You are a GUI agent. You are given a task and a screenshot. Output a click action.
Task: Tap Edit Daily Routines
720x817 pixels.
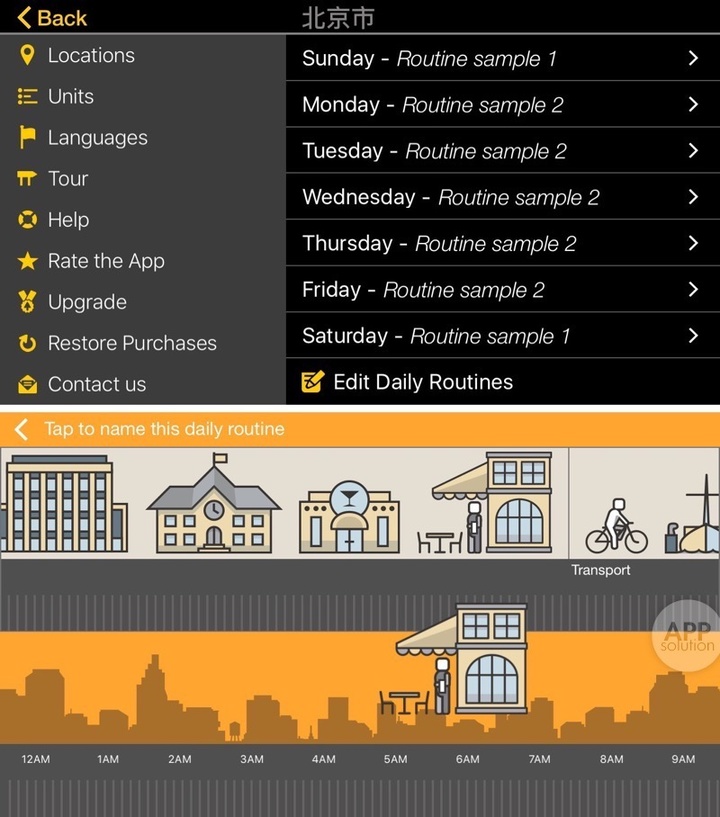tap(422, 382)
